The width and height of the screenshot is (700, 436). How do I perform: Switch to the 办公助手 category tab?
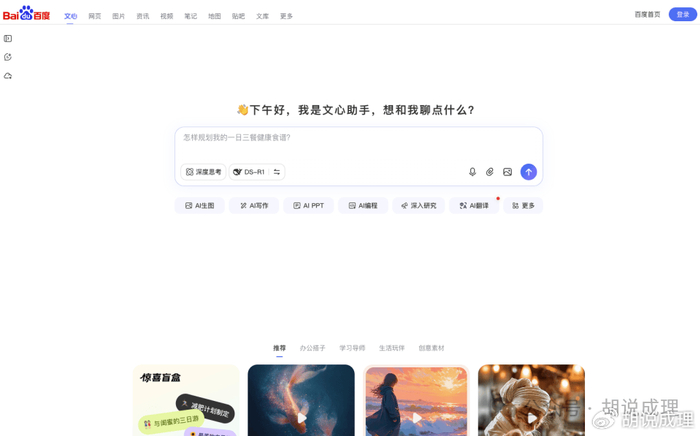(312, 348)
